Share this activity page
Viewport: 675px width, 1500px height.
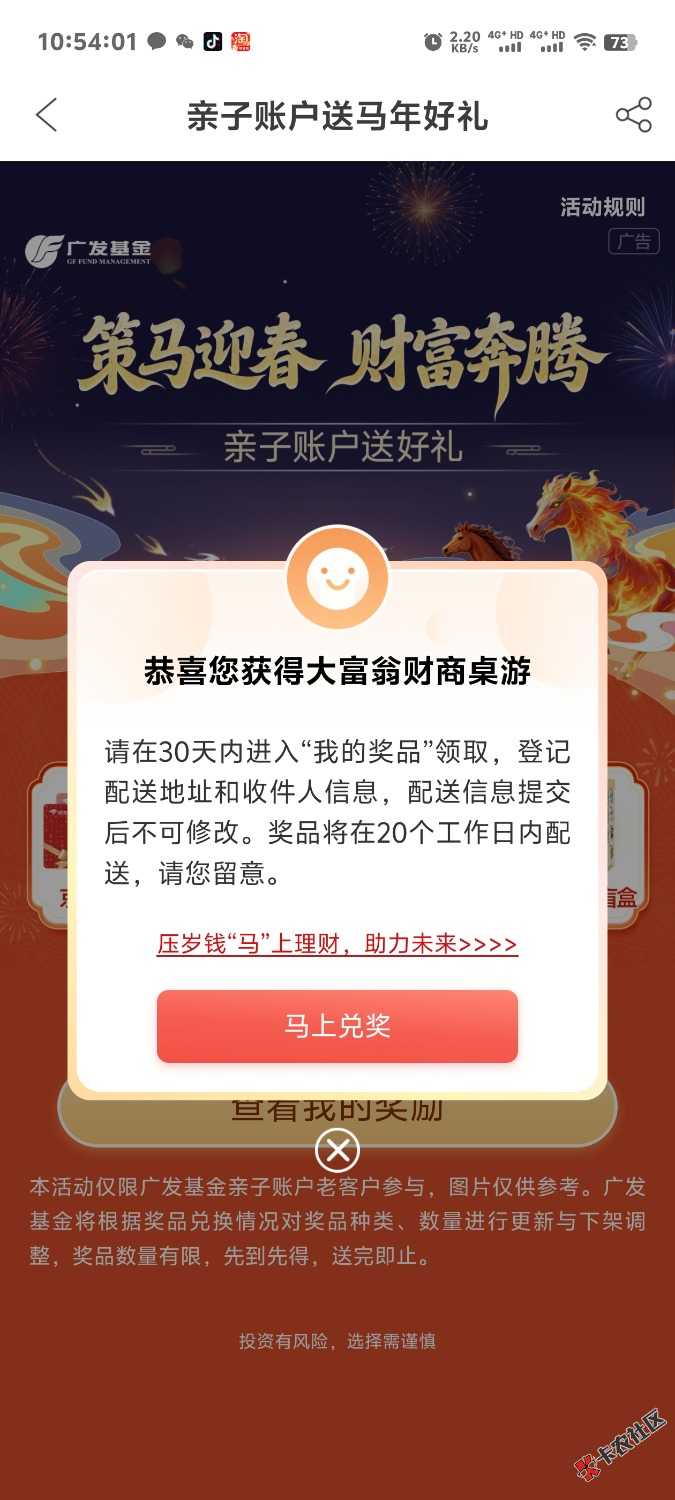coord(633,116)
